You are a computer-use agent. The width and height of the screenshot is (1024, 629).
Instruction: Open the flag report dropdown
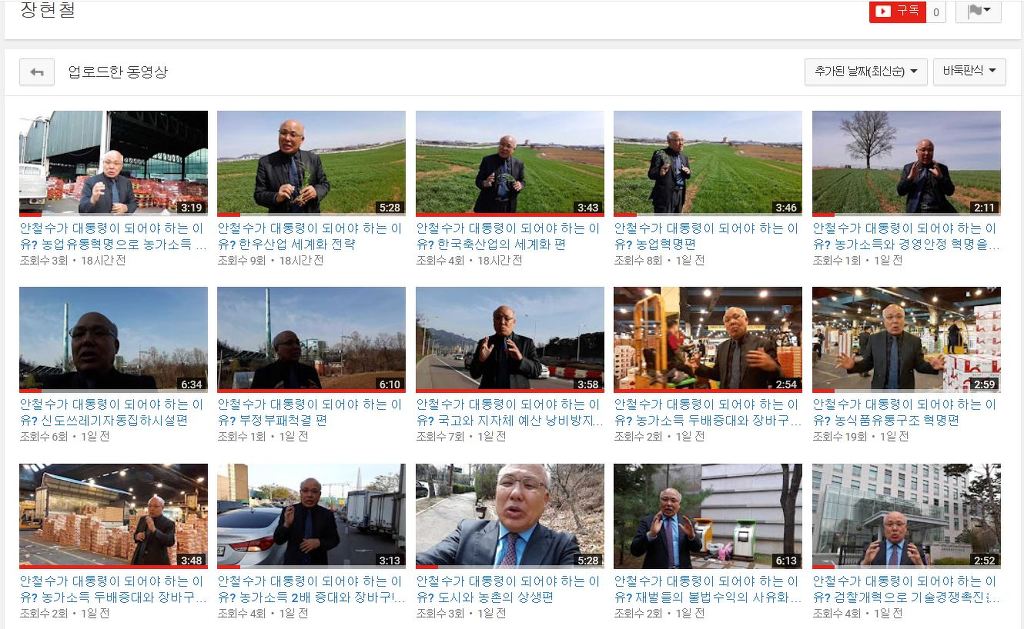tap(978, 11)
